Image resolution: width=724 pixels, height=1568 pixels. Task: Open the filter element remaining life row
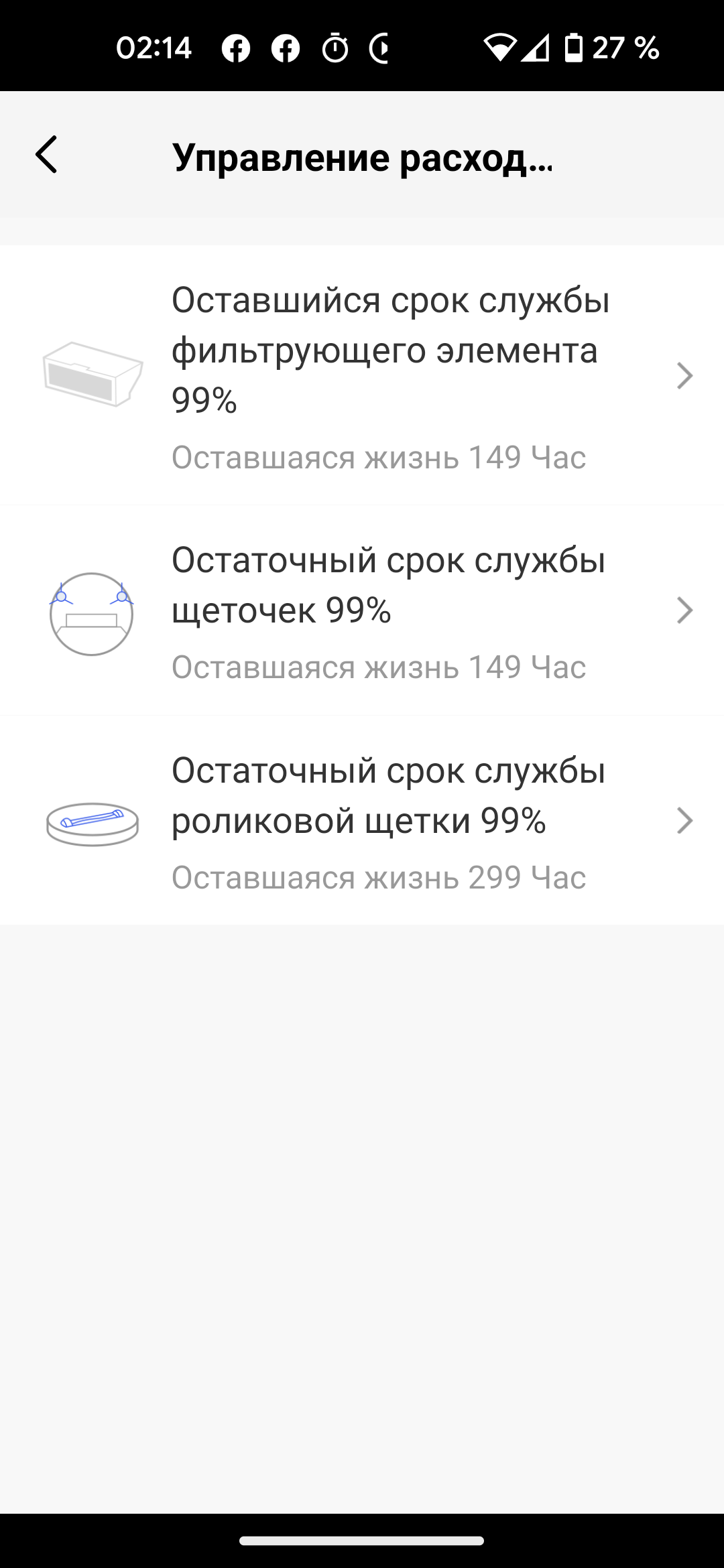(362, 375)
